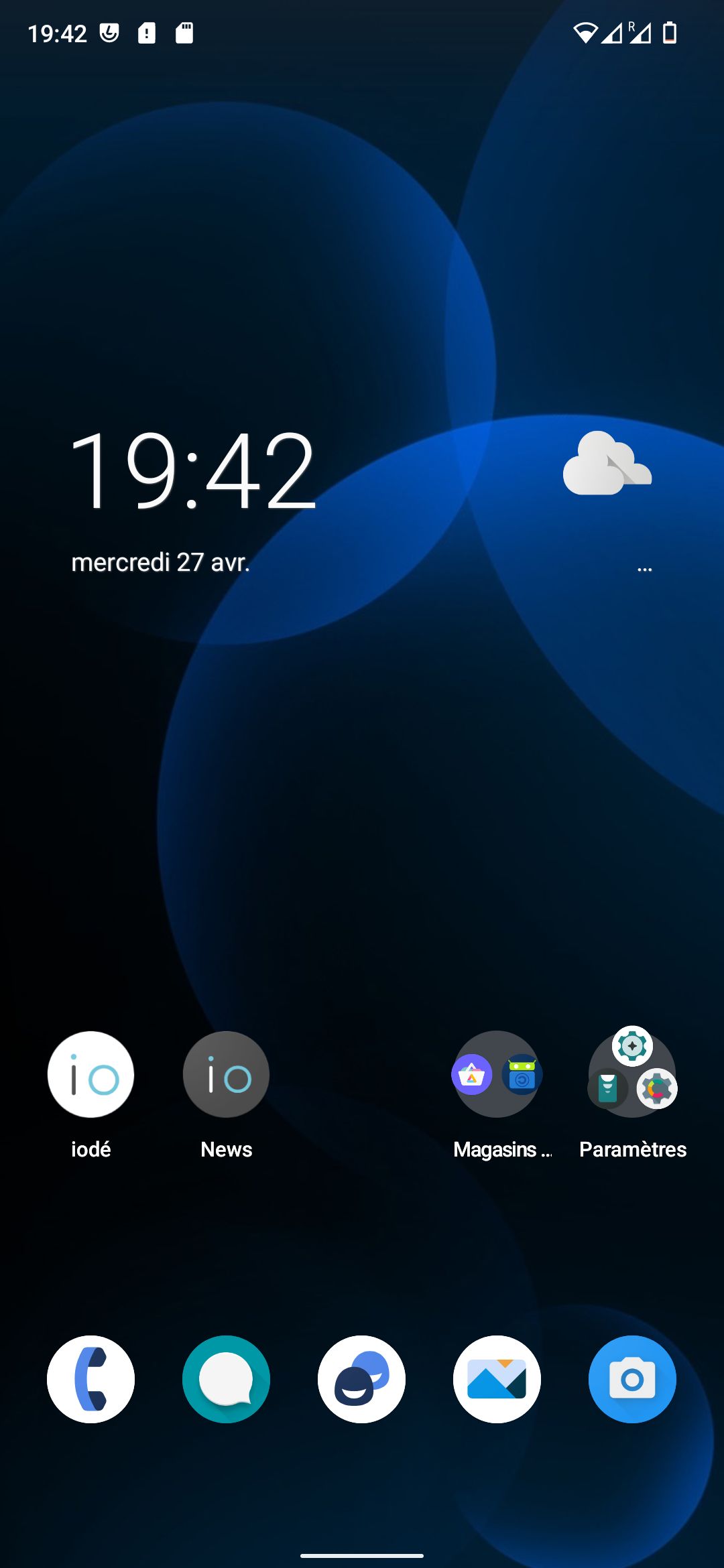Image resolution: width=724 pixels, height=1568 pixels.
Task: Launch the messaging app
Action: pyautogui.click(x=226, y=1379)
